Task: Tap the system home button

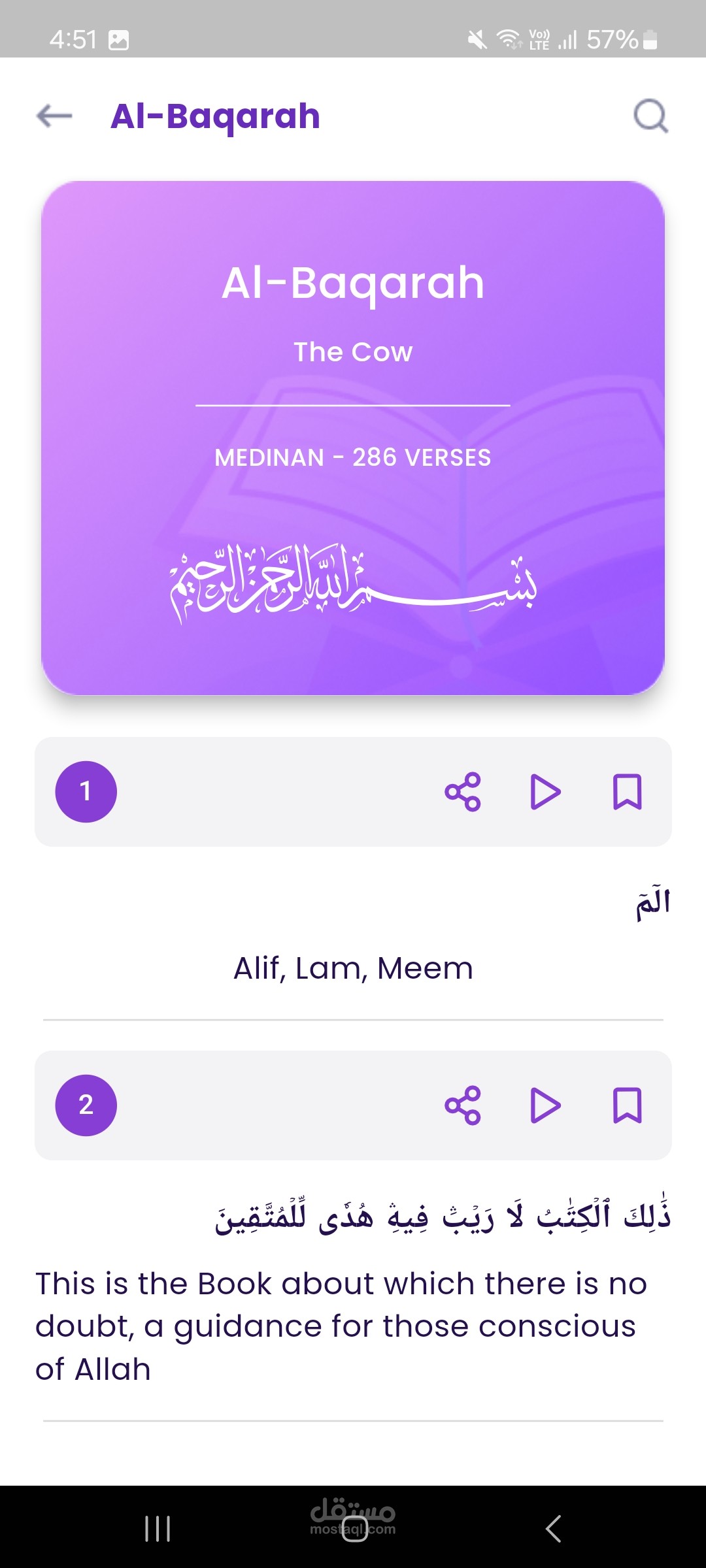Action: [x=354, y=1529]
